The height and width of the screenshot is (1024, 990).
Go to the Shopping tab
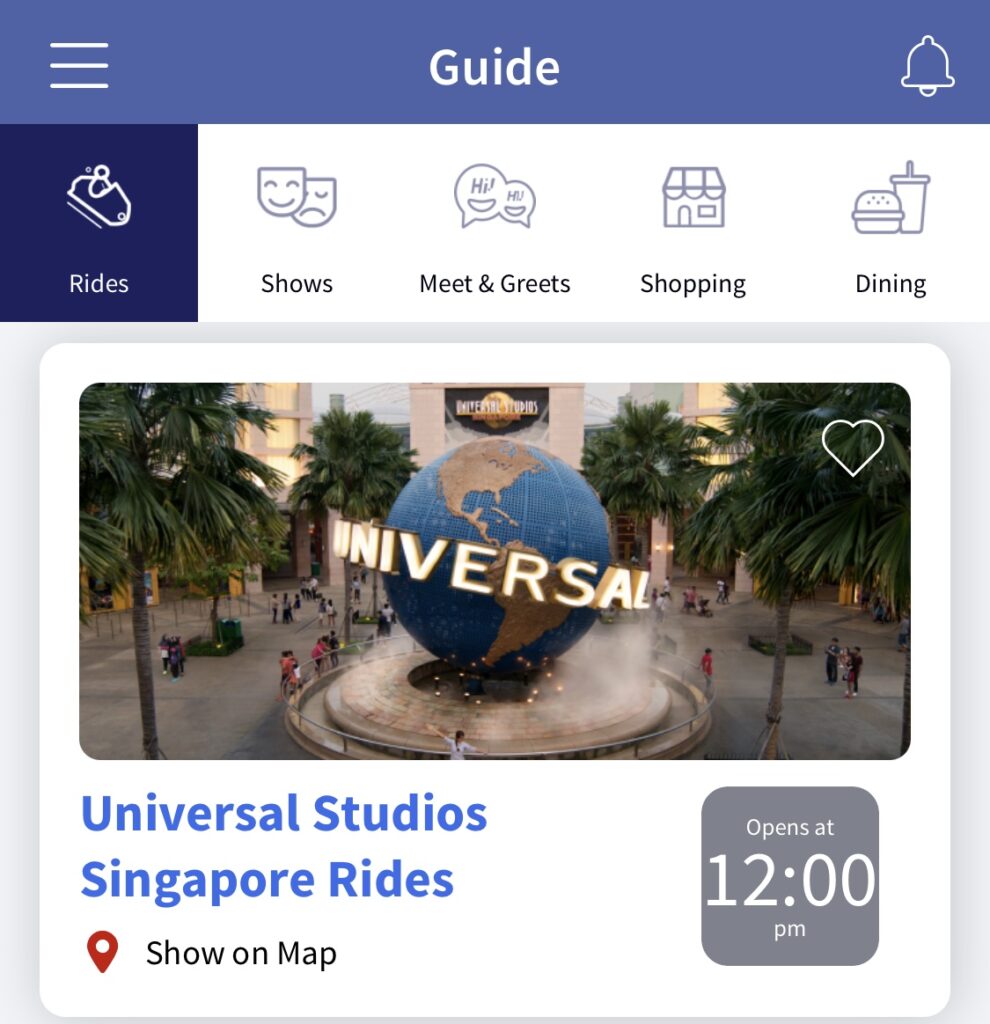693,223
